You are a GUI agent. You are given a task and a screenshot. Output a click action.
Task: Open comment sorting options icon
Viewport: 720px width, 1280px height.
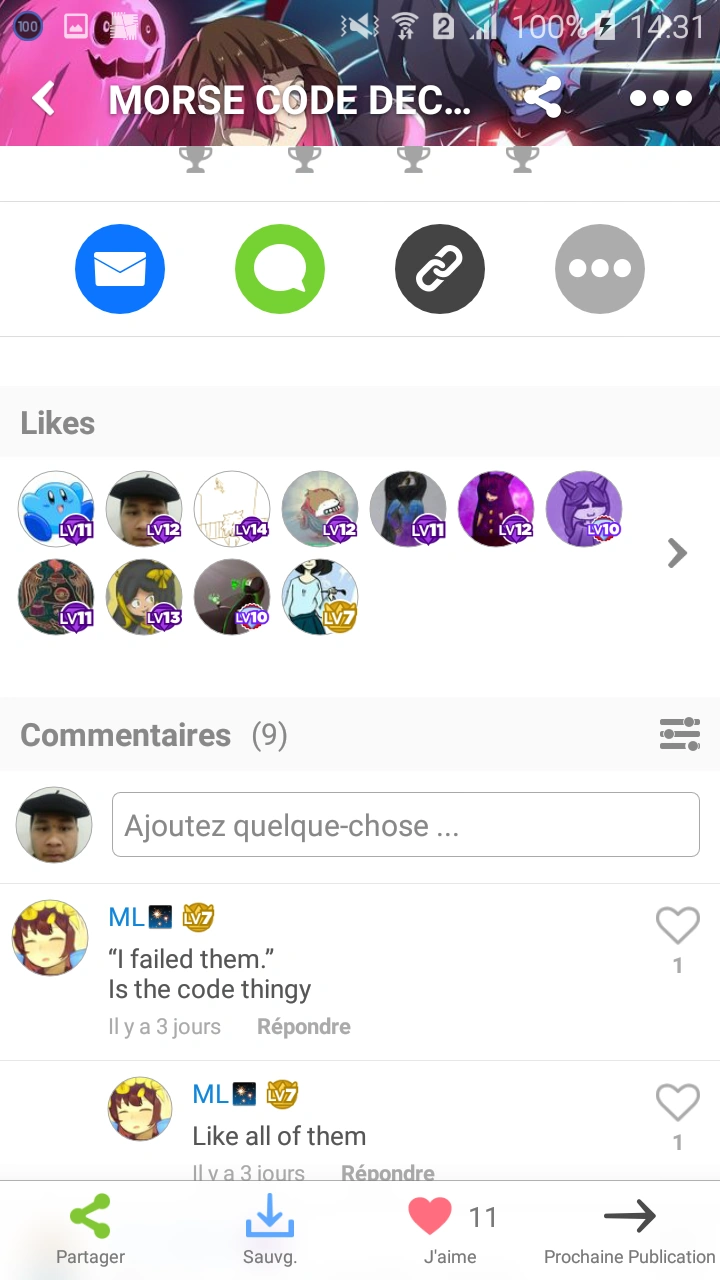point(679,735)
